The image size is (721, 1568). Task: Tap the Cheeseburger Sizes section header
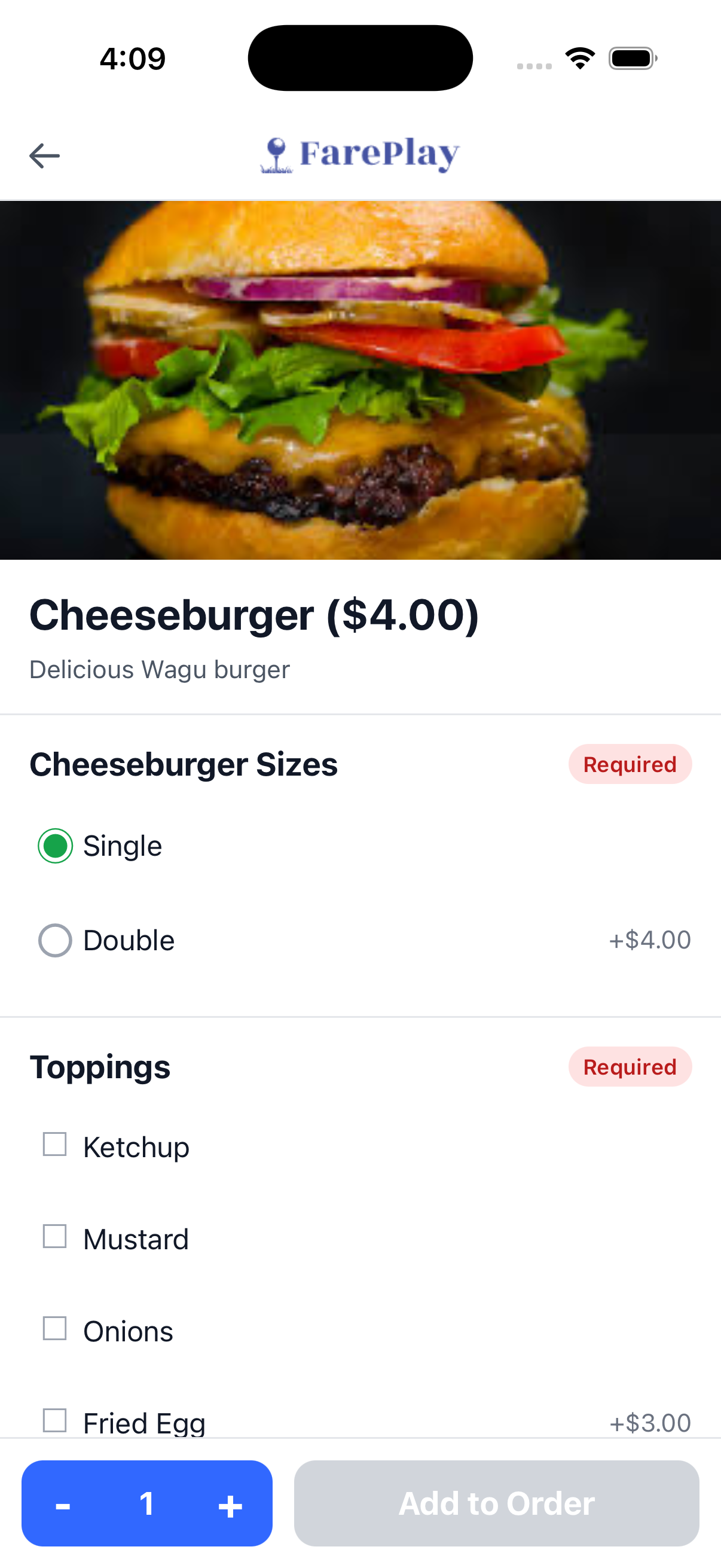[184, 764]
